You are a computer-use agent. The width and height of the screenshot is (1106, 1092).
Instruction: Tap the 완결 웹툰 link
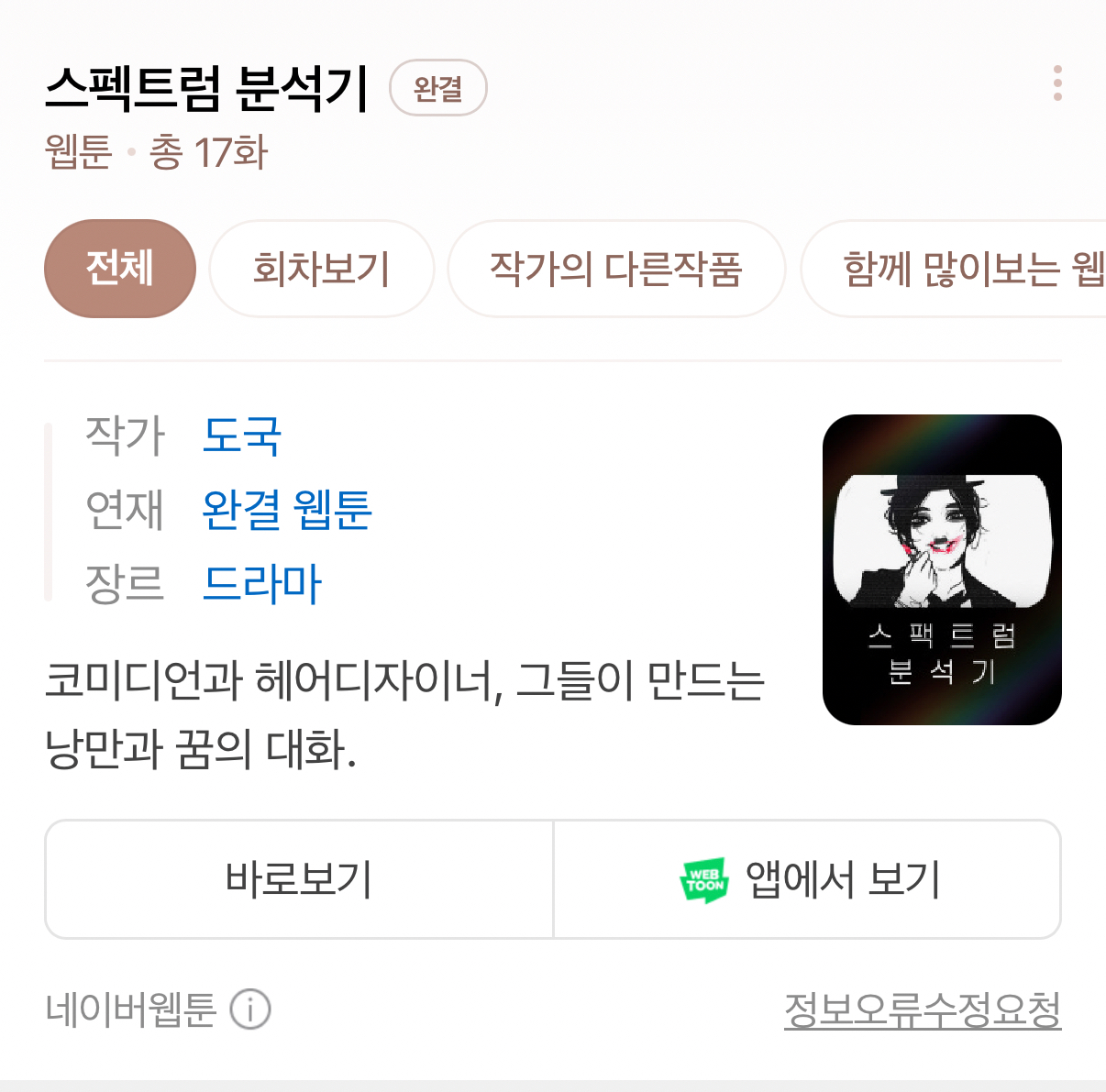(287, 510)
